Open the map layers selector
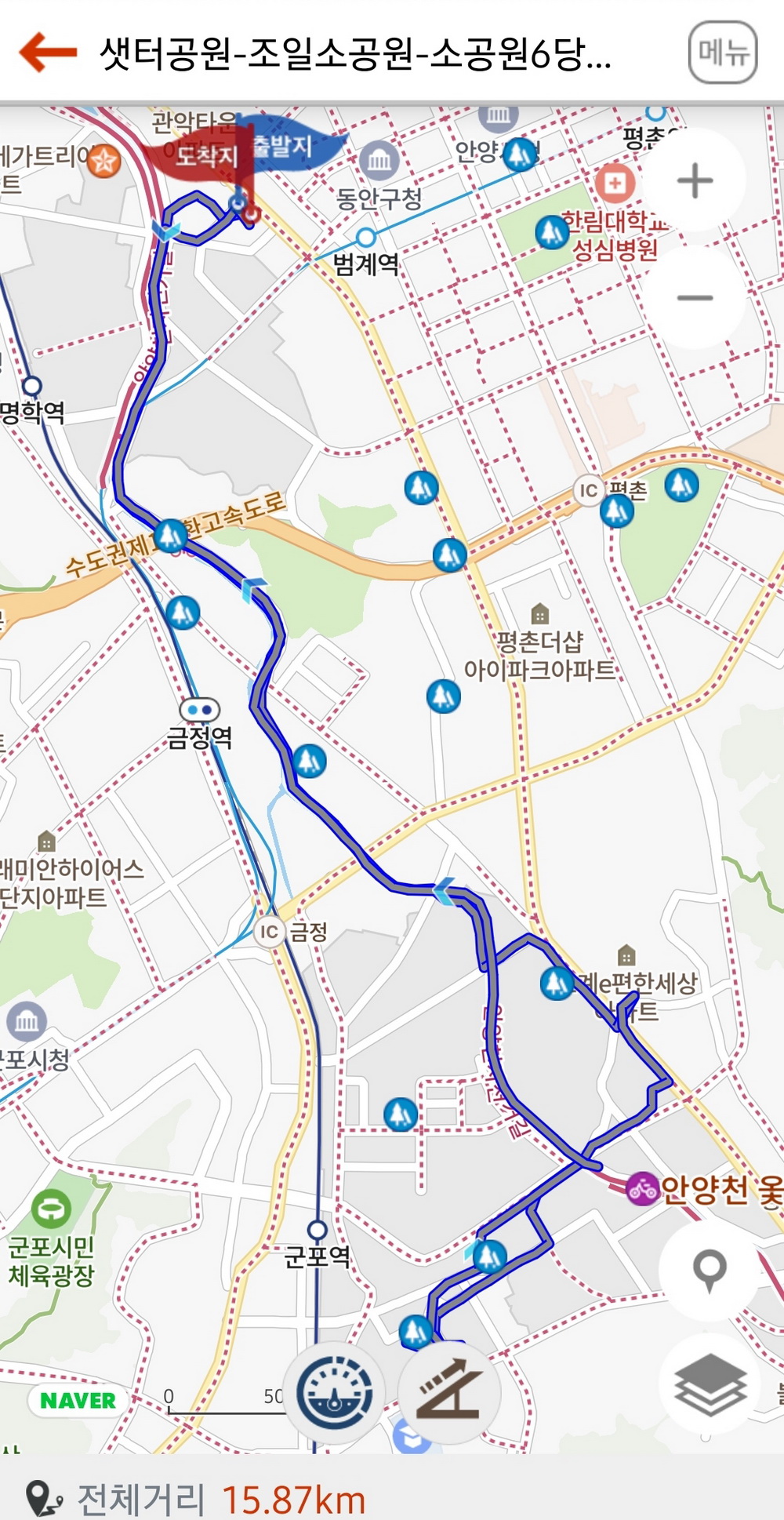Screen dimensions: 784x1520 click(710, 1384)
